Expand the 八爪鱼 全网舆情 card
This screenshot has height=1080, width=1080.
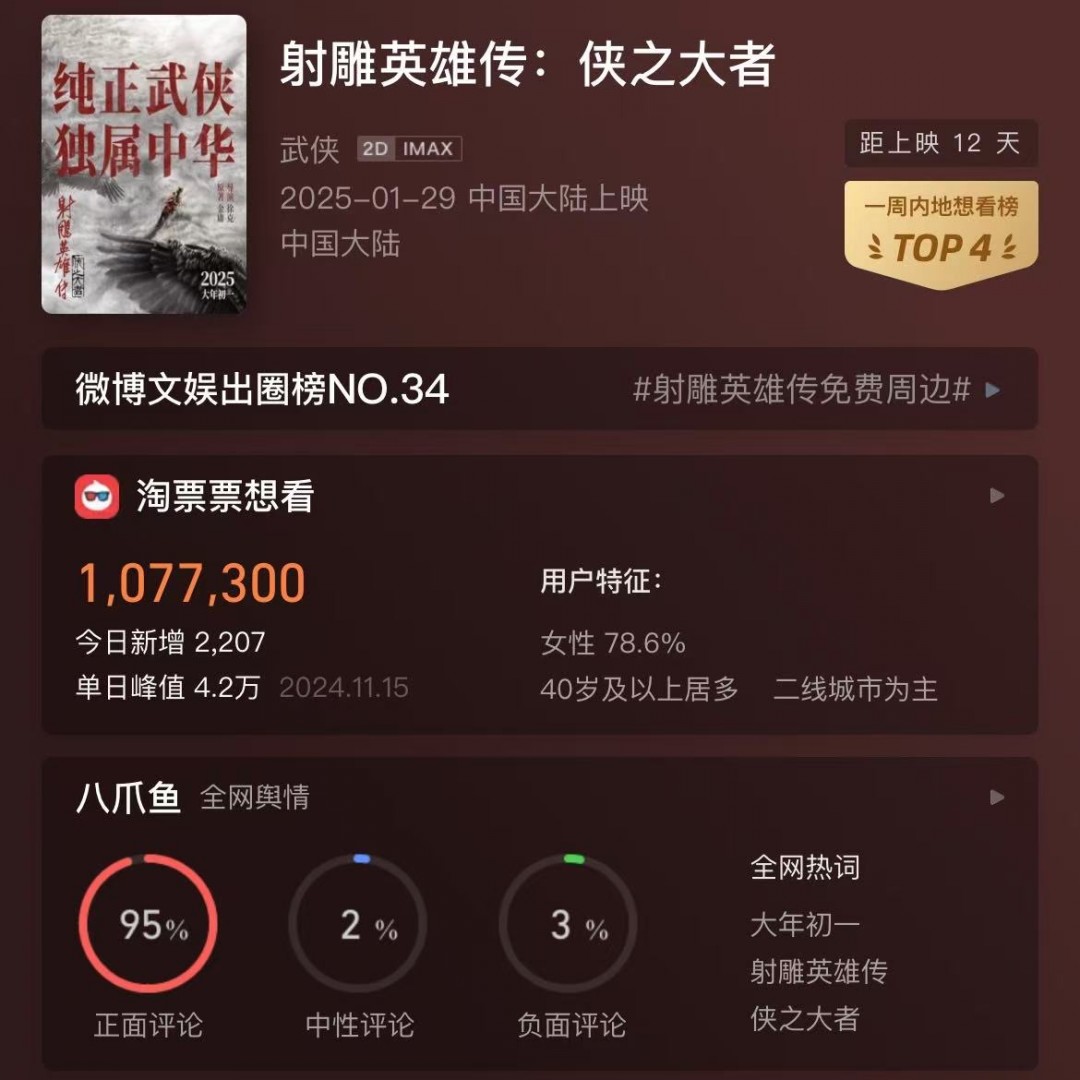[995, 797]
